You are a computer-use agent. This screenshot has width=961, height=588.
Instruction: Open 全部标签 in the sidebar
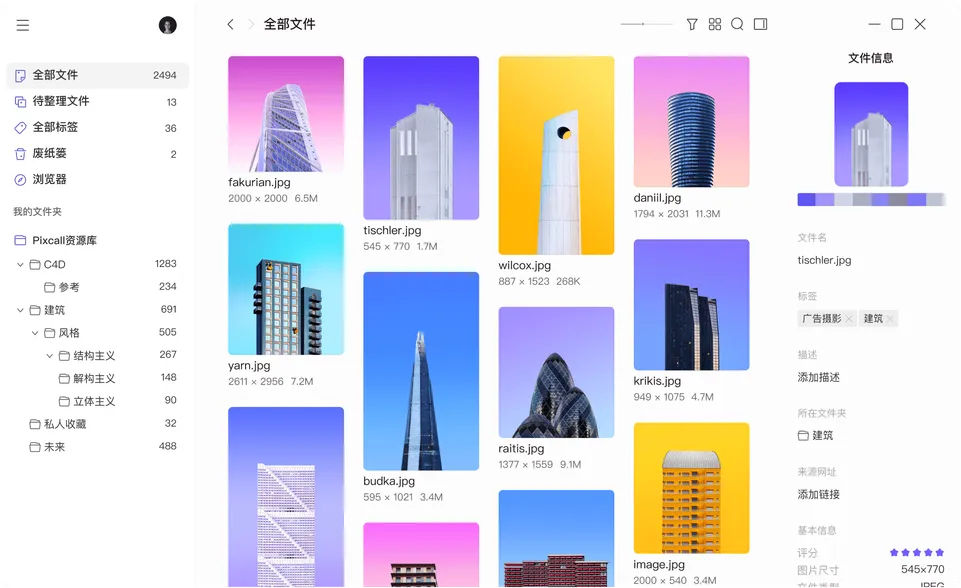[55, 127]
